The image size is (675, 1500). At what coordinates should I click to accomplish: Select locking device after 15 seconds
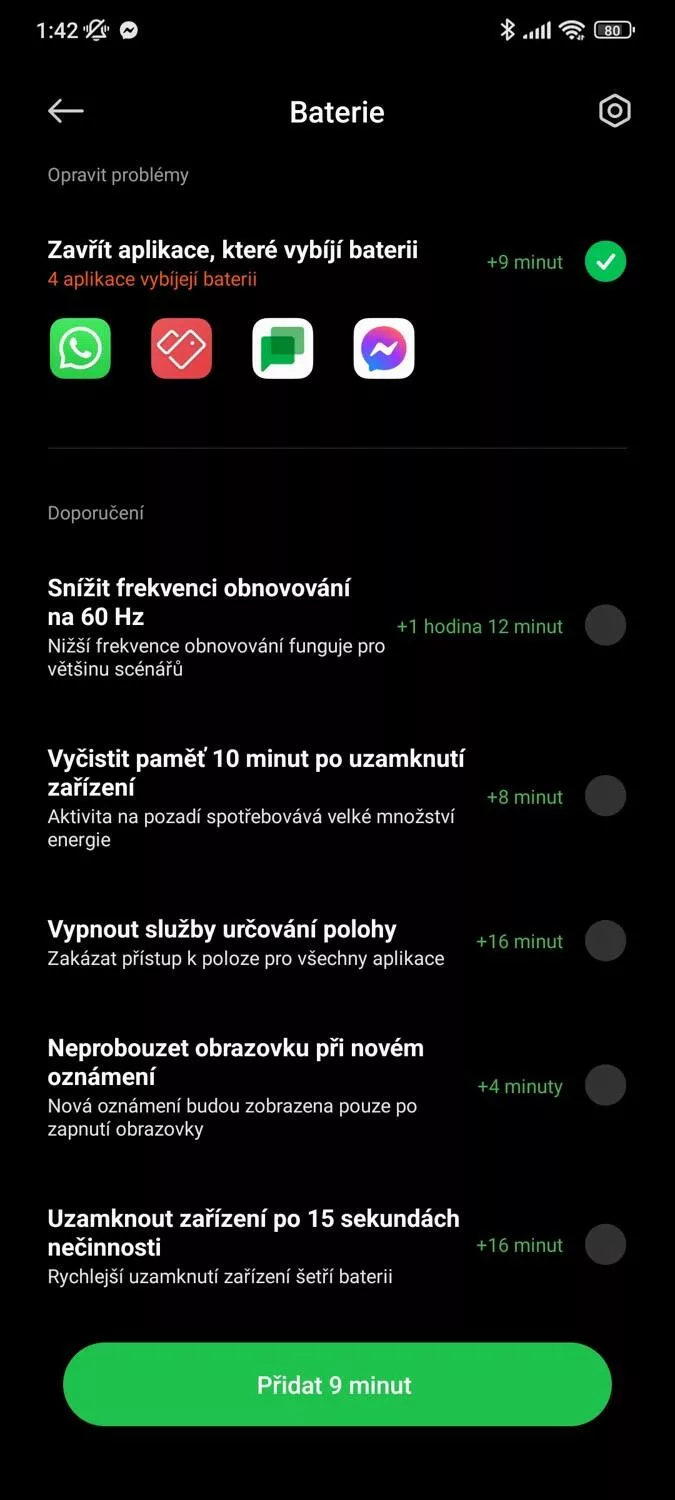[605, 1245]
